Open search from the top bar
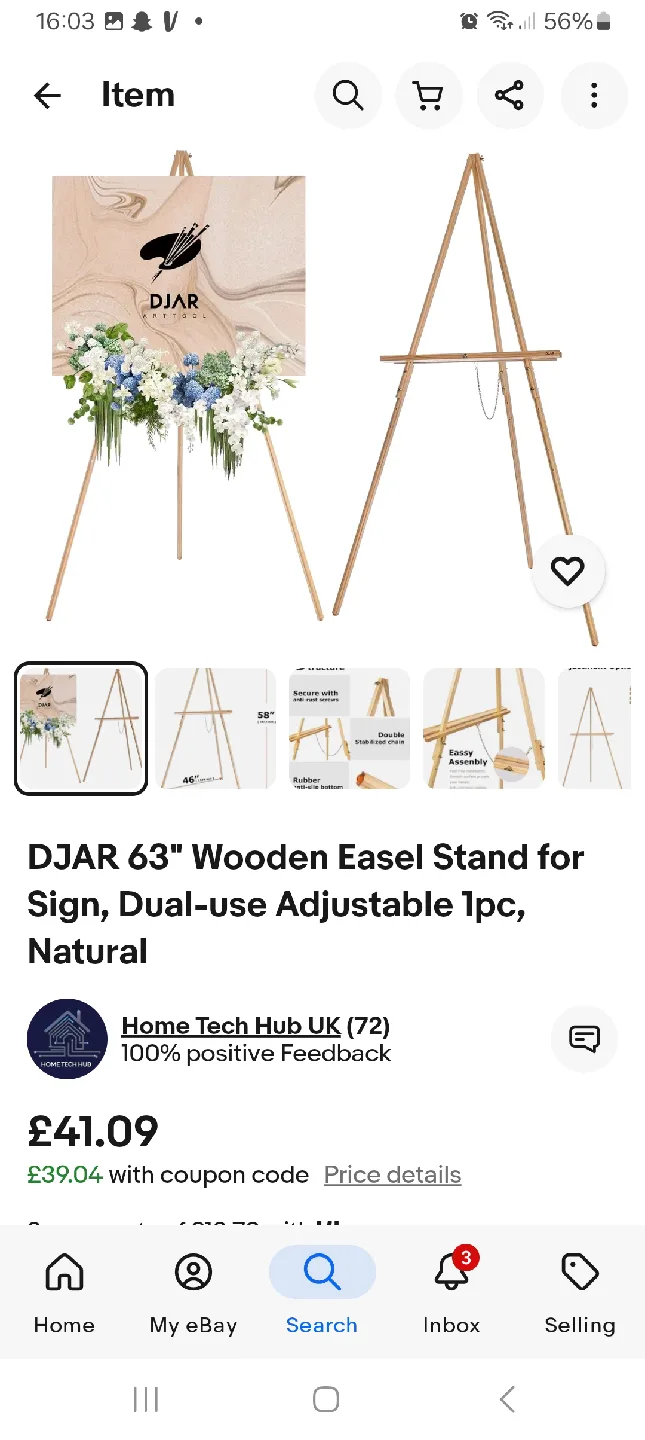This screenshot has width=645, height=1440. [x=348, y=96]
